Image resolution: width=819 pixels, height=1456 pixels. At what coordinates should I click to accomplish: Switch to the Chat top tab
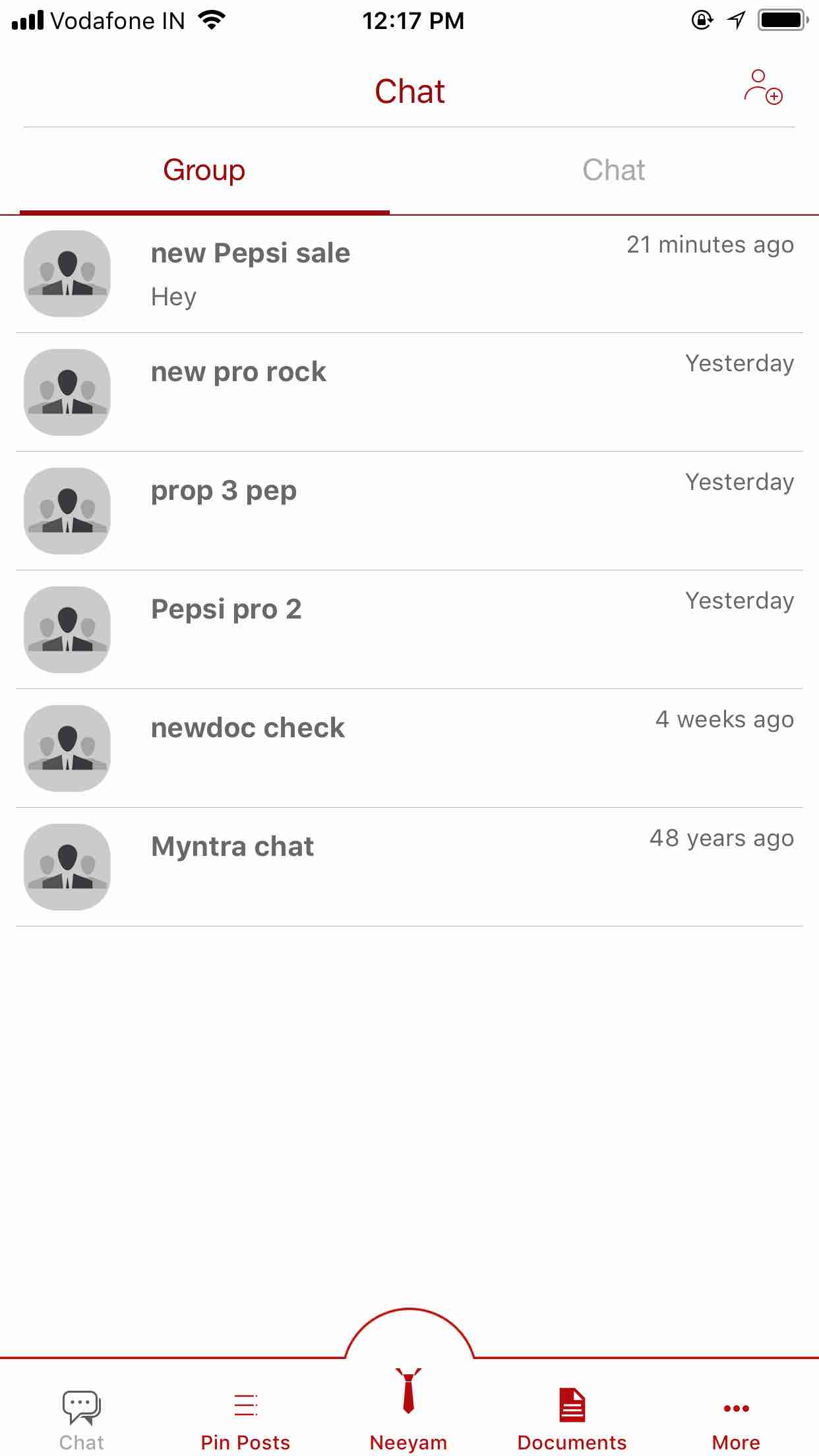point(613,171)
